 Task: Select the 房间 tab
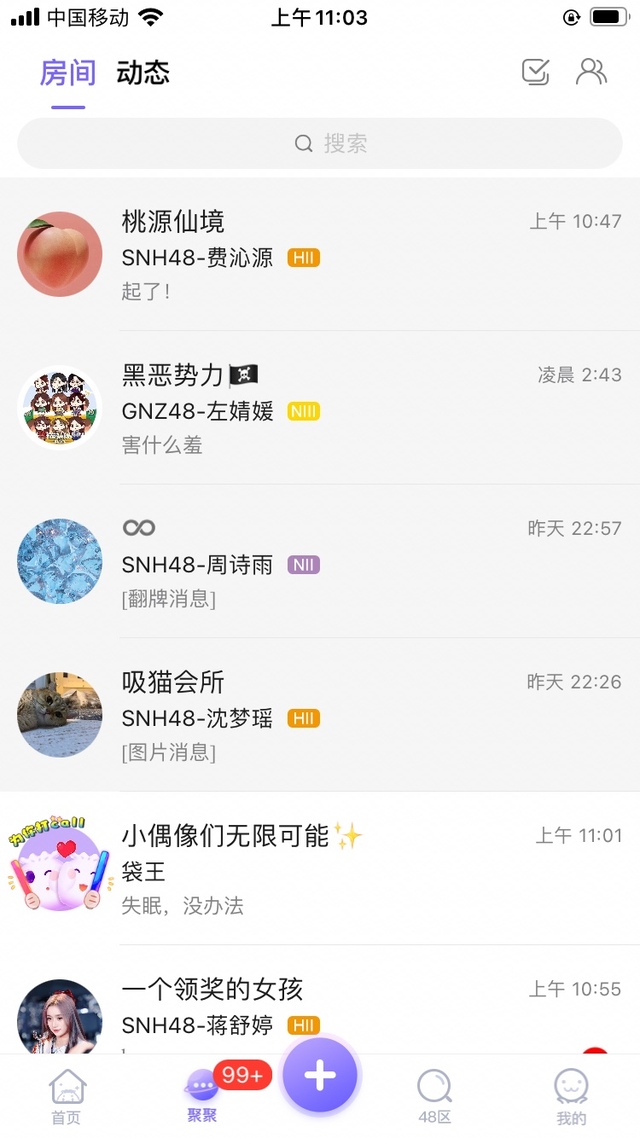click(68, 73)
